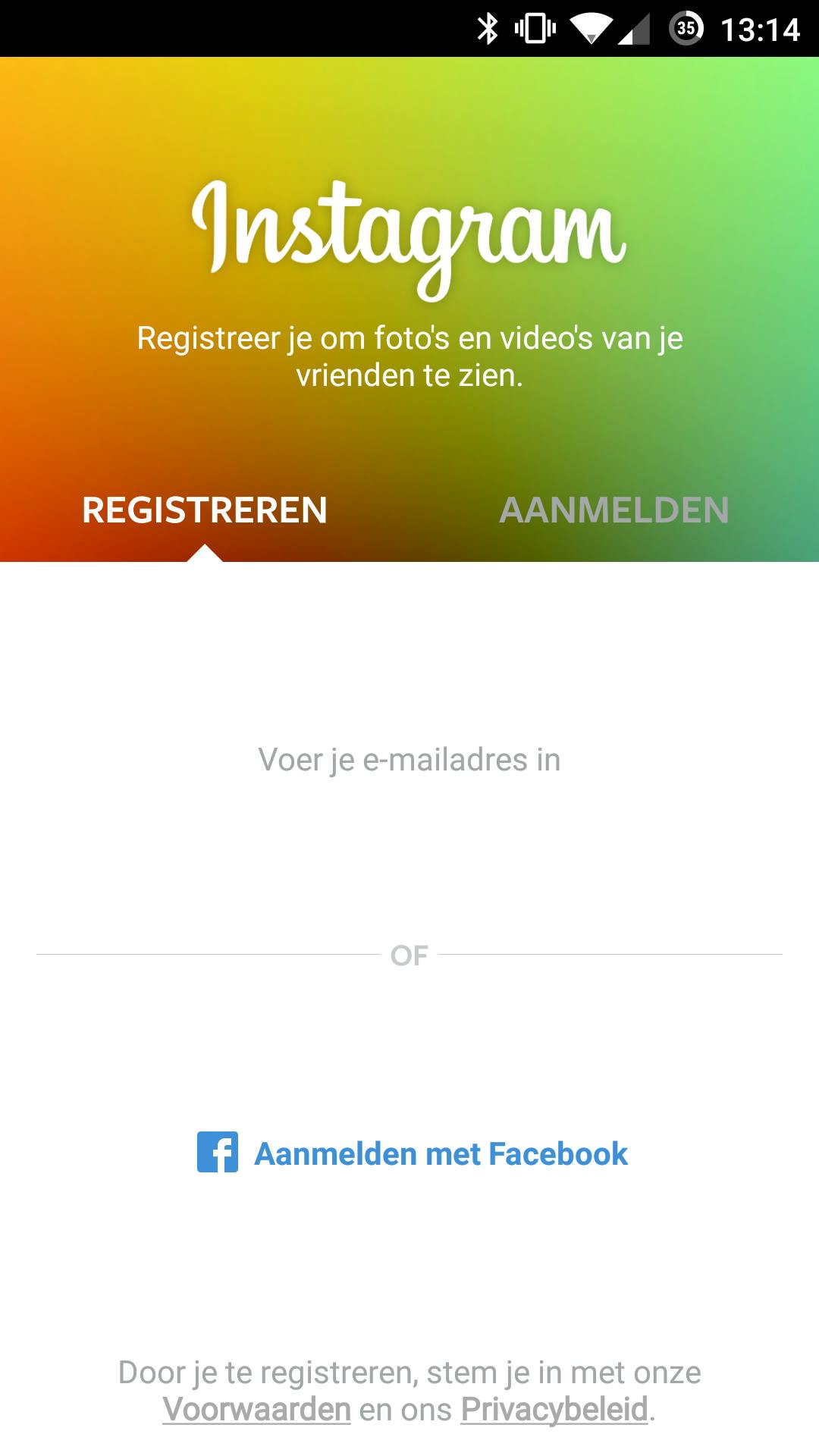Focus the e-mailadres input field
Image resolution: width=819 pixels, height=1456 pixels.
point(409,760)
